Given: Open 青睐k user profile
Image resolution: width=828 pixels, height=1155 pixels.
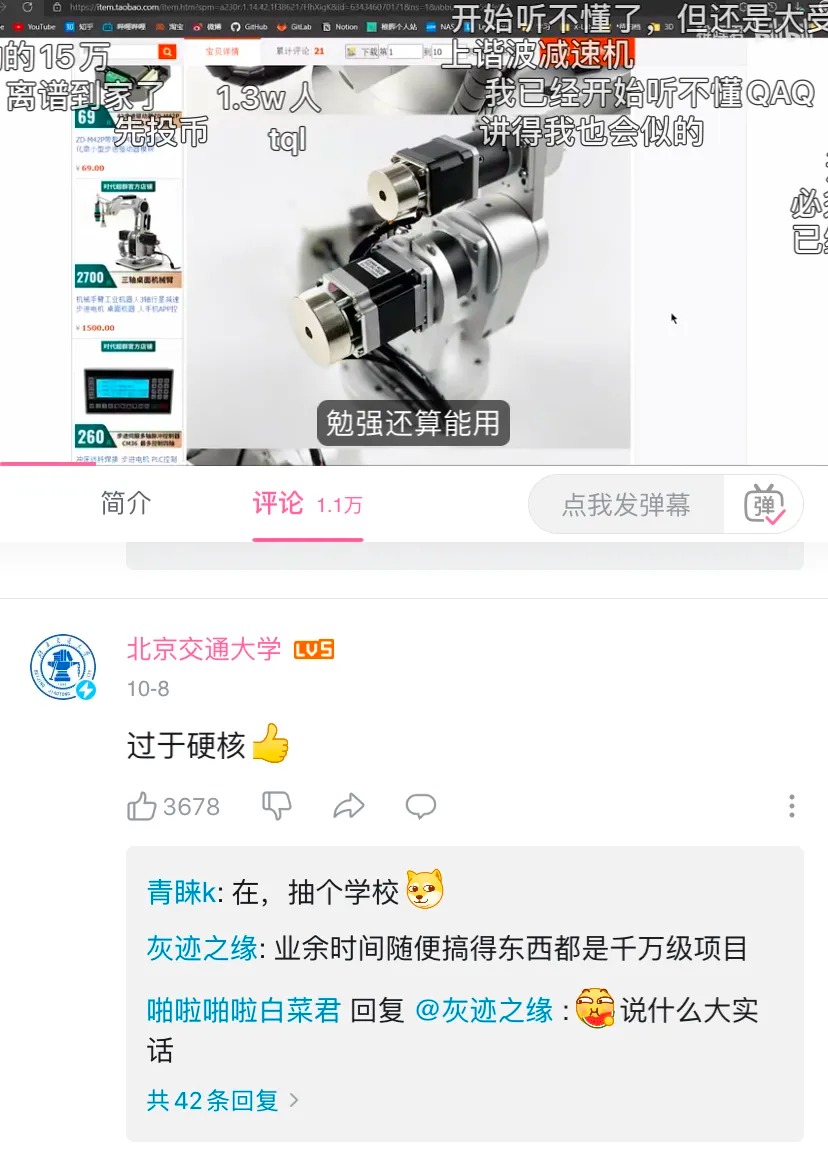Looking at the screenshot, I should click(x=180, y=892).
